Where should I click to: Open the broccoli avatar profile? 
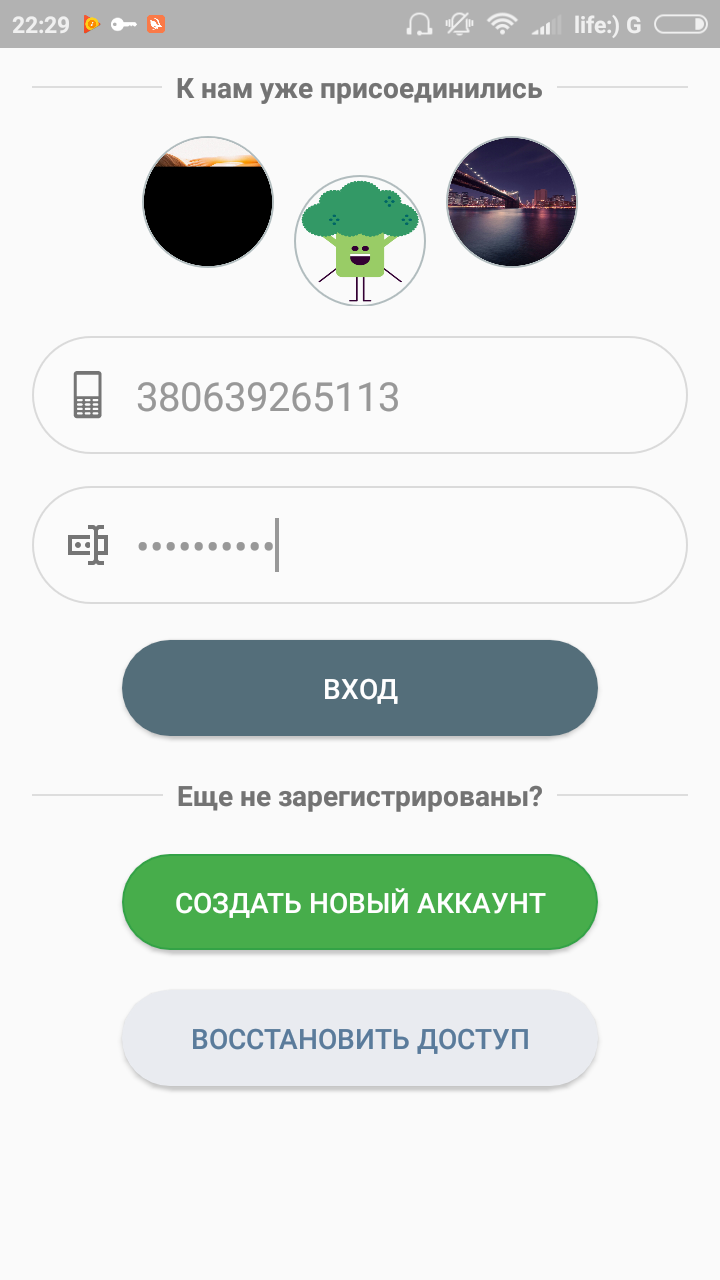coord(360,241)
